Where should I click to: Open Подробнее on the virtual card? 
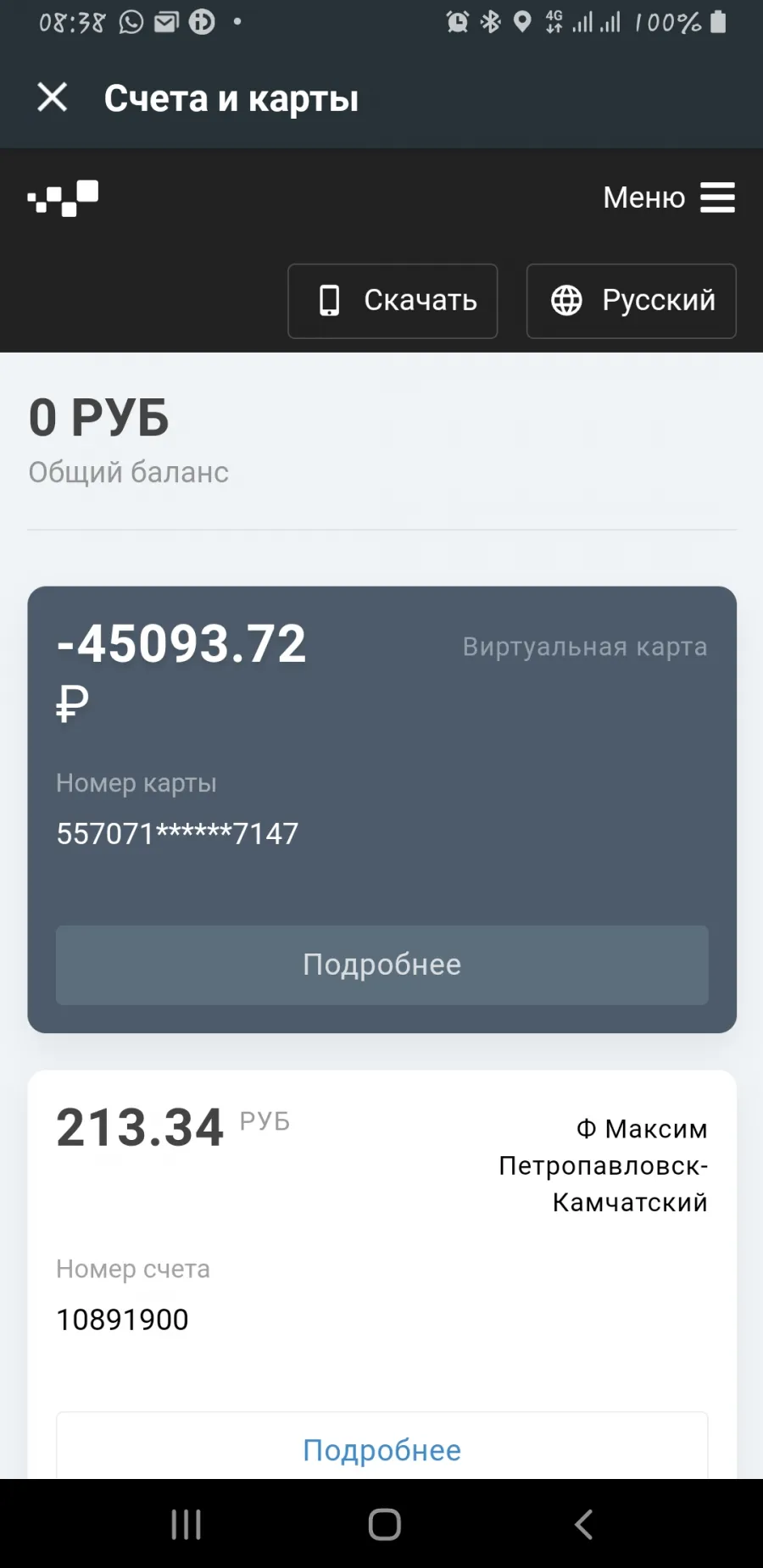tap(382, 965)
